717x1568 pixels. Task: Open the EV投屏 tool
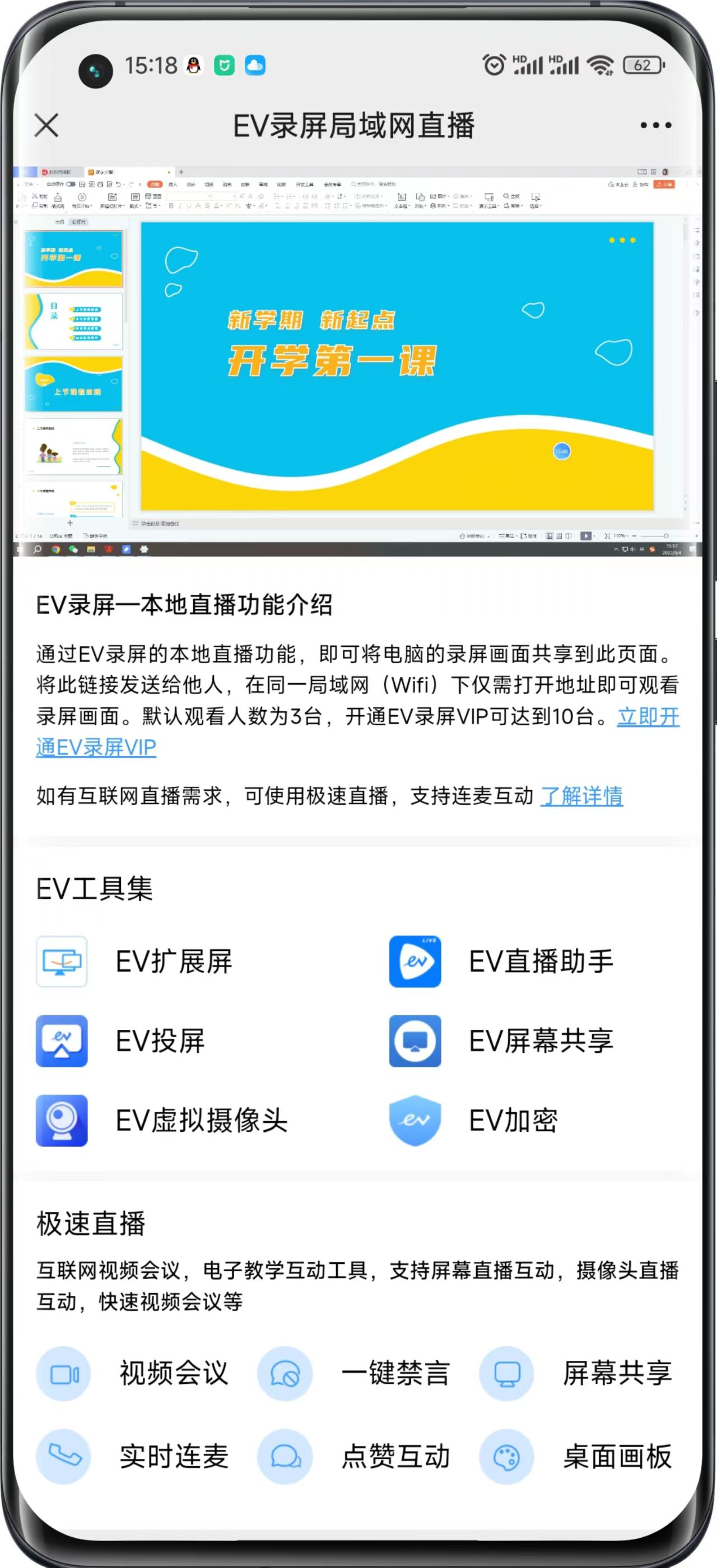(120, 1041)
